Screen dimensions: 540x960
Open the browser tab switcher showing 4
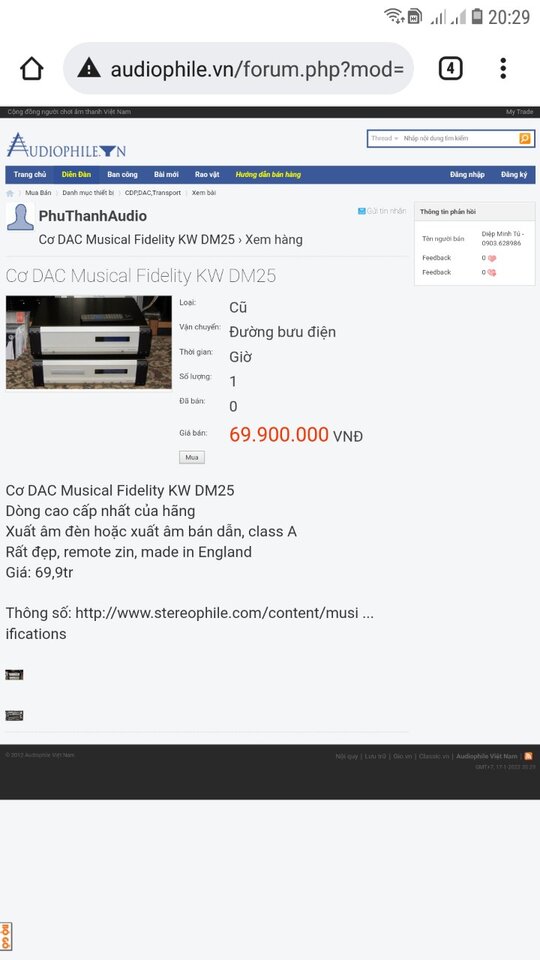point(450,69)
